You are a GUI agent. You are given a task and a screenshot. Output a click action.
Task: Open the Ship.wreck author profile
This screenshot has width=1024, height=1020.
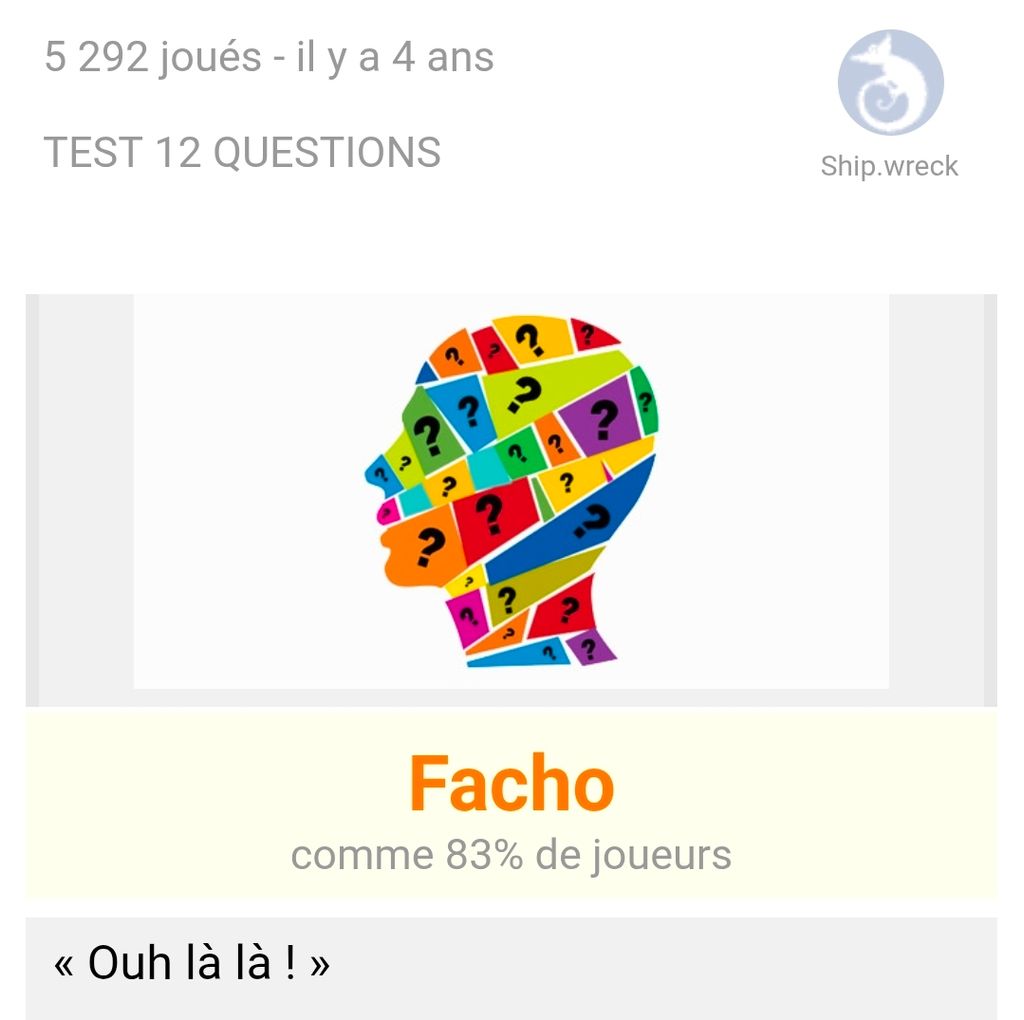[890, 84]
